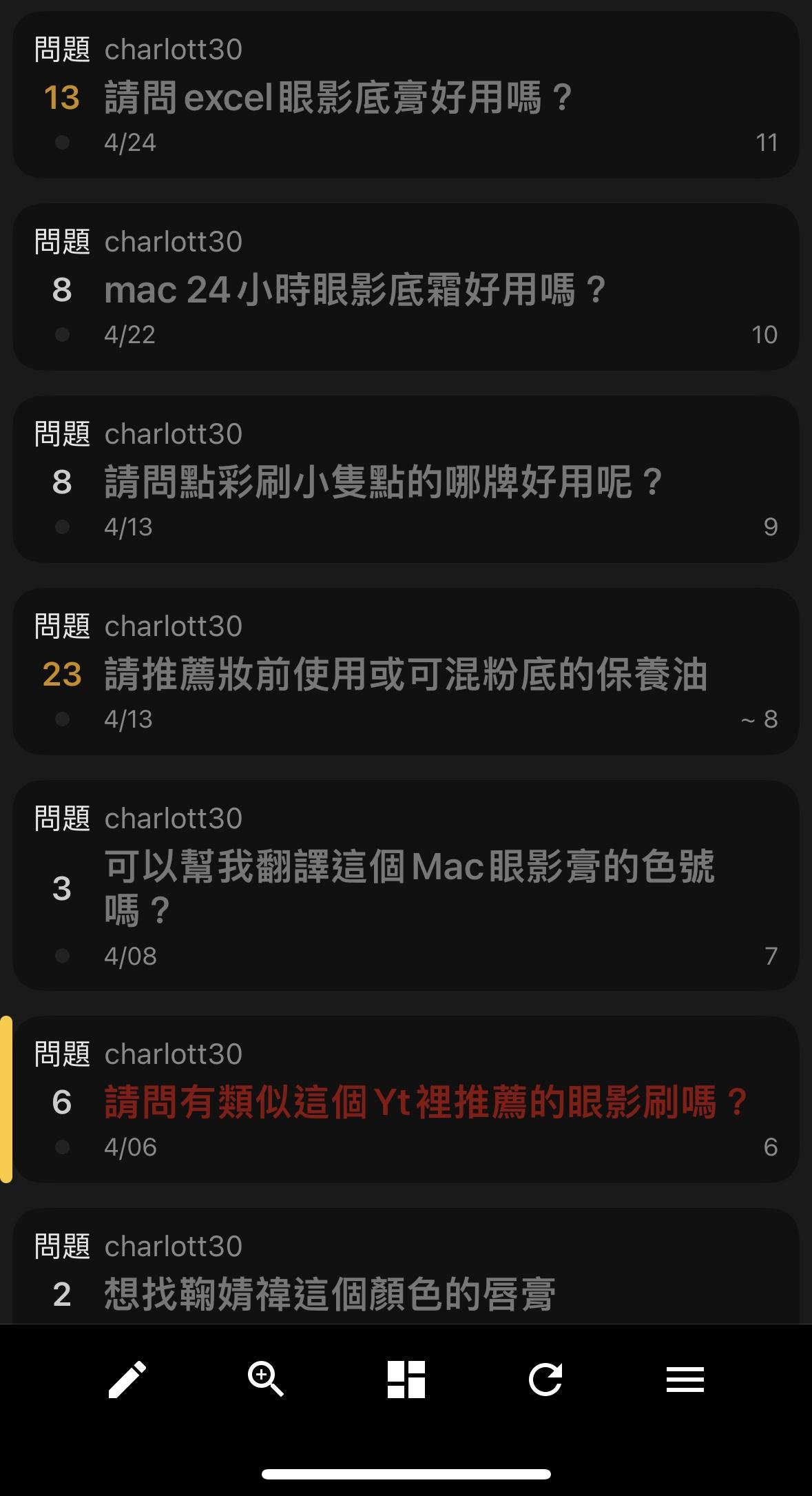
Task: Open the board grid icon
Action: coord(406,1379)
